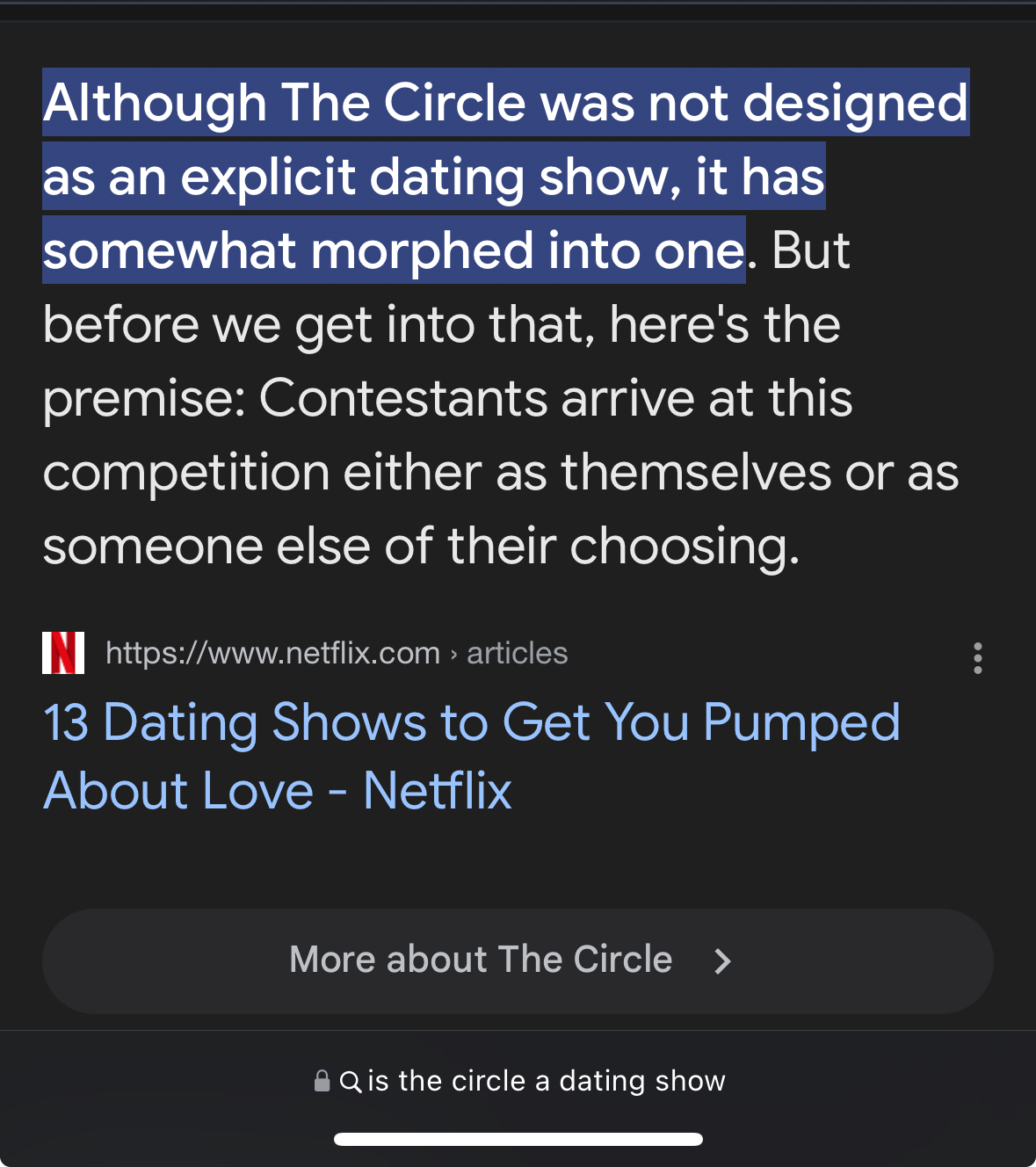
Task: Open the three-dot menu for Netflix result
Action: click(x=977, y=657)
